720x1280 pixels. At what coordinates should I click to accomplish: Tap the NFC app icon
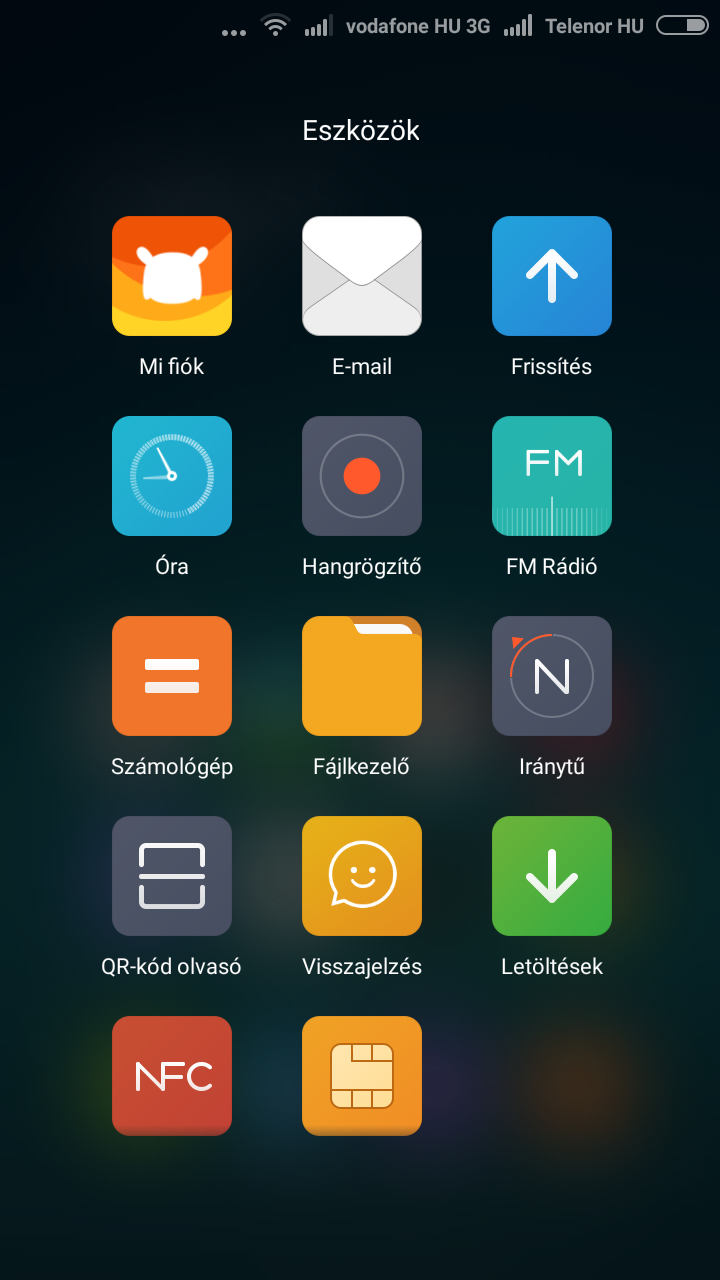(172, 1076)
